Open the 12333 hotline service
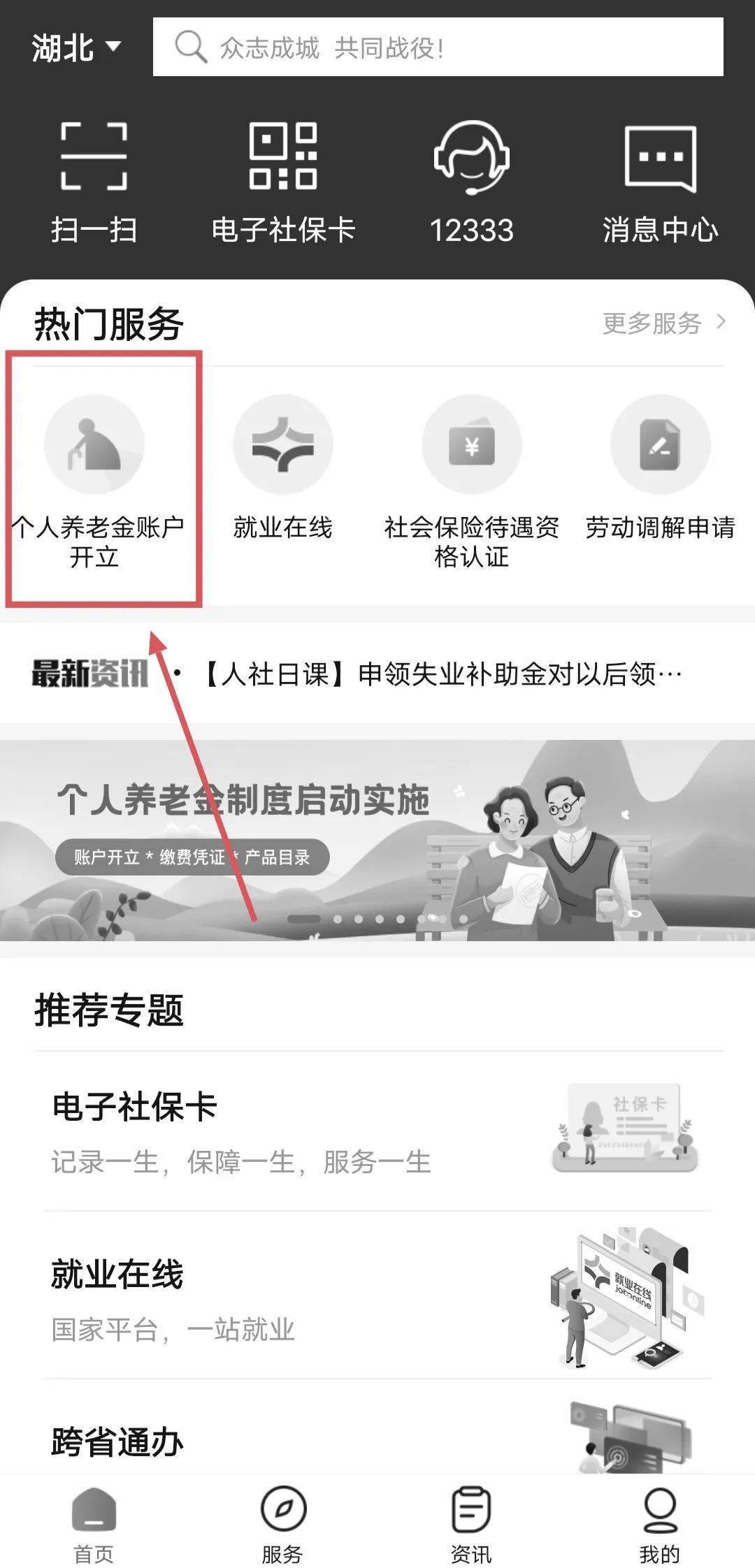Viewport: 755px width, 1568px height. click(471, 182)
